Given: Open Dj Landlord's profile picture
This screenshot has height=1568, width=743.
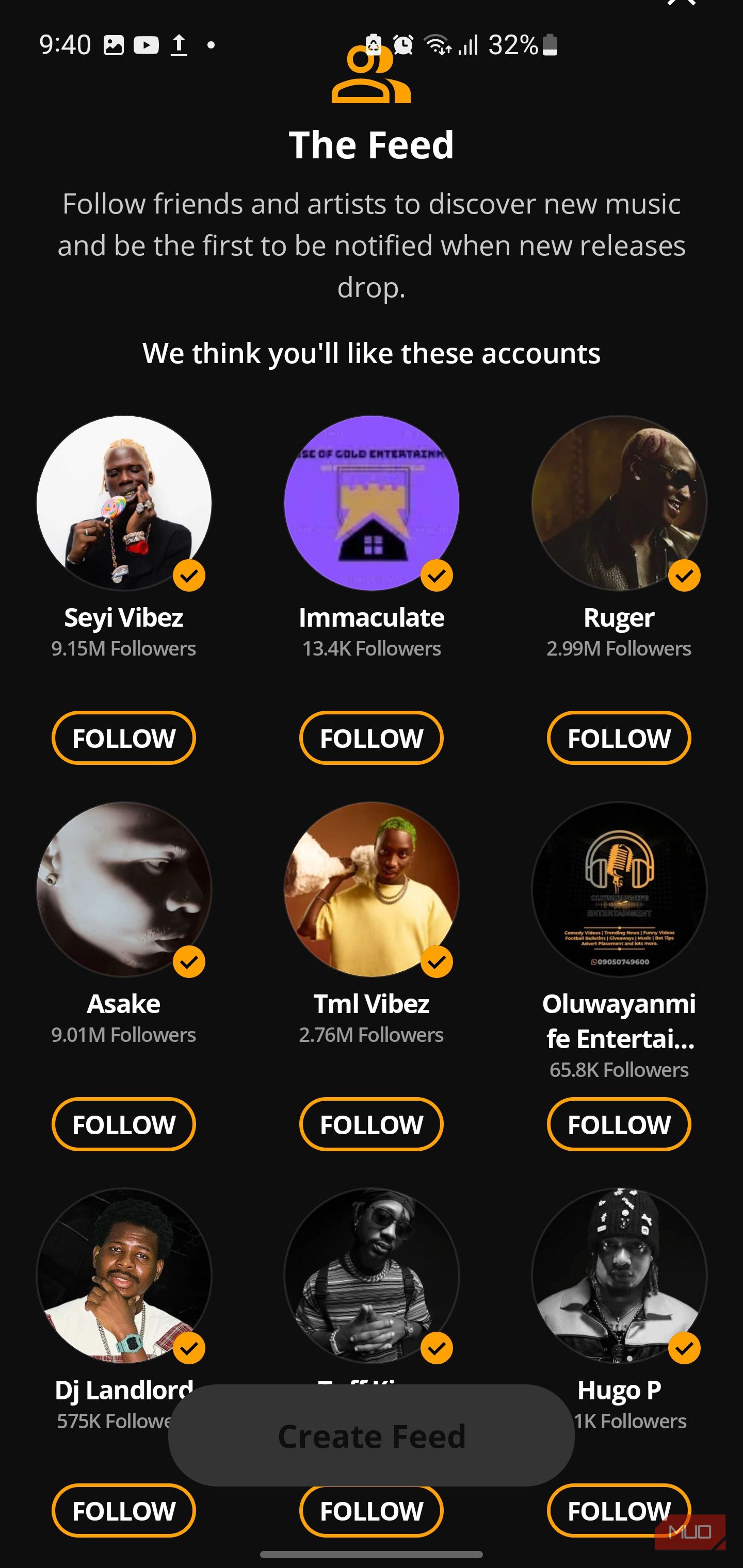Looking at the screenshot, I should pos(124,1276).
